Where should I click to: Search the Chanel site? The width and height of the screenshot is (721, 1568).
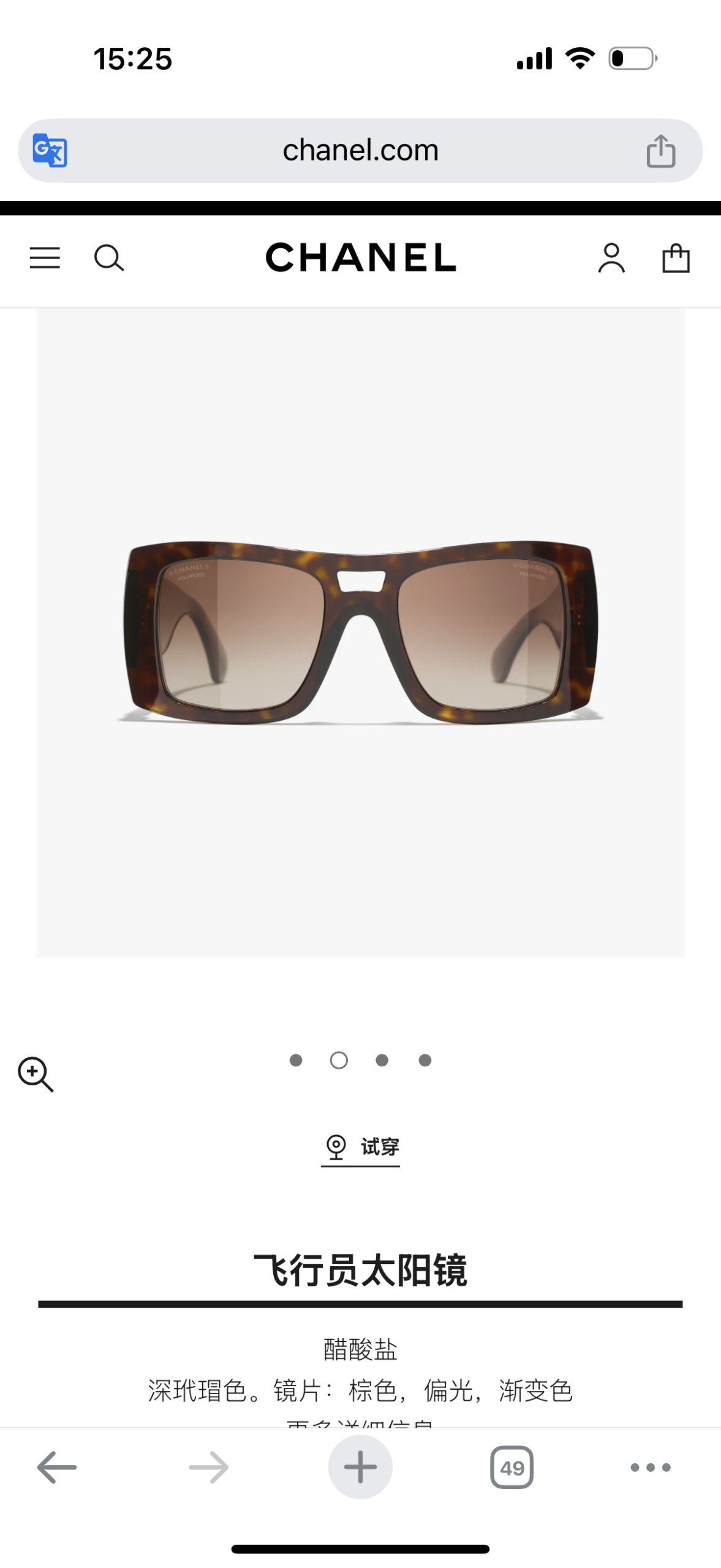click(x=109, y=258)
